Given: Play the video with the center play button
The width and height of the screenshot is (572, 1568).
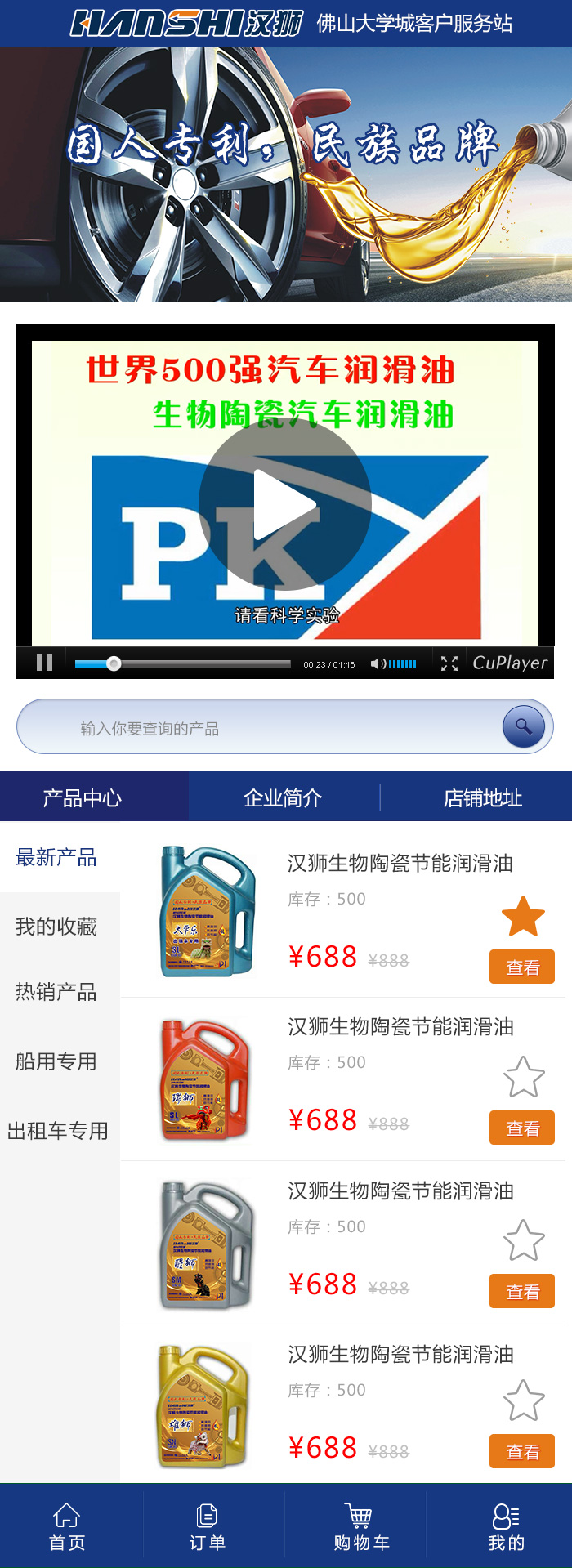Looking at the screenshot, I should pos(284,504).
